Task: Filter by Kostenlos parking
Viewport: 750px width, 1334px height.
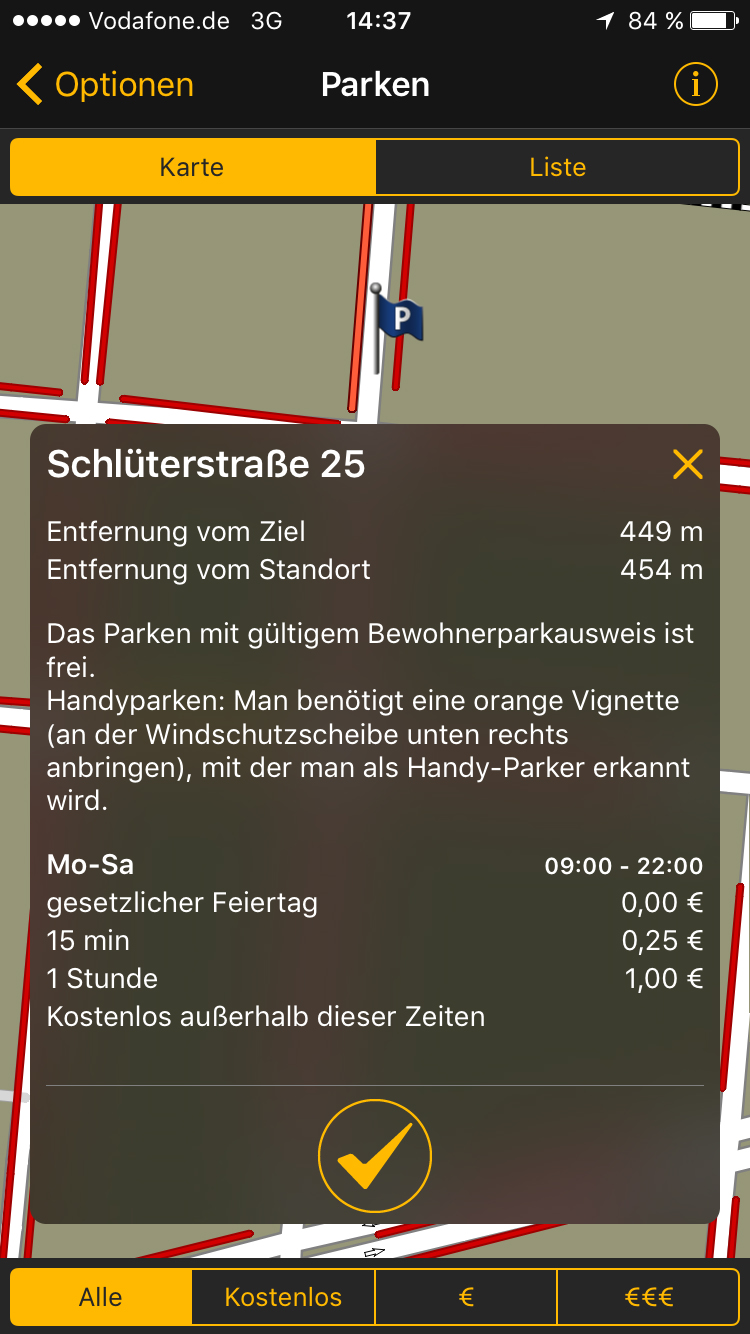Action: coord(283,1297)
